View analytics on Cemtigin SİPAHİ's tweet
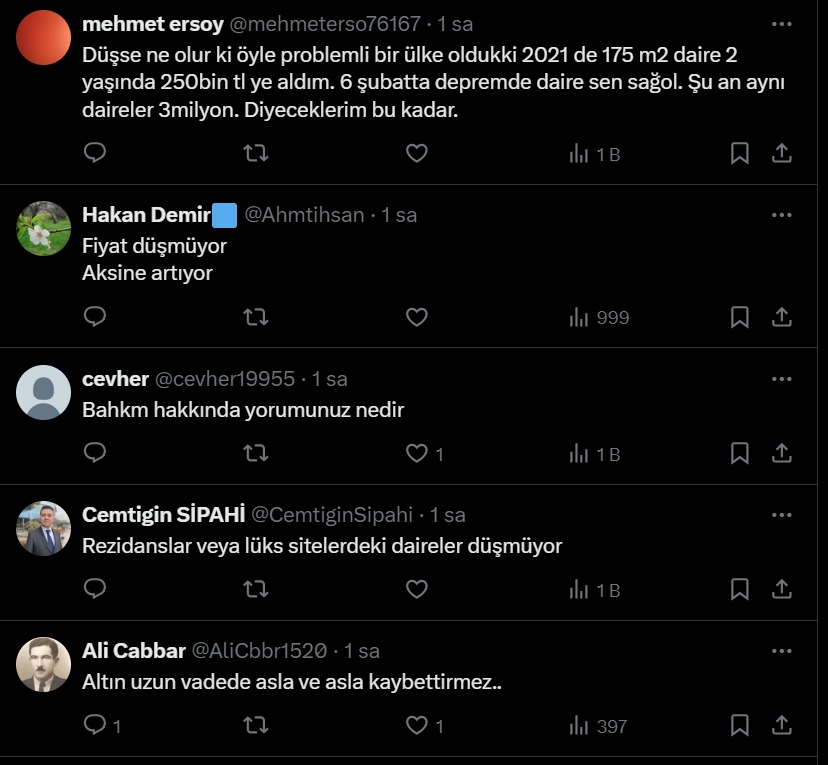828x765 pixels. pyautogui.click(x=595, y=590)
